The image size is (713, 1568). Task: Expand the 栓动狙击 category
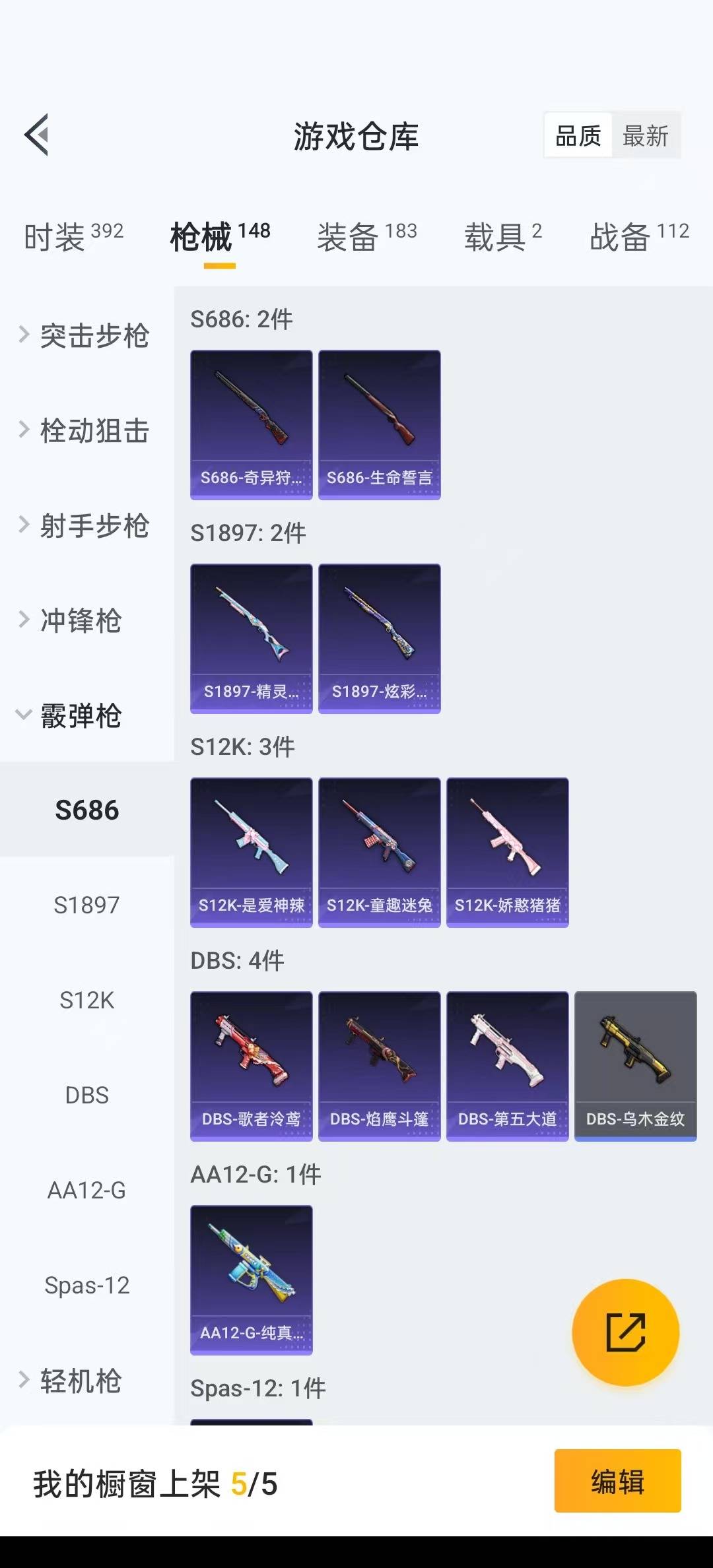click(86, 431)
